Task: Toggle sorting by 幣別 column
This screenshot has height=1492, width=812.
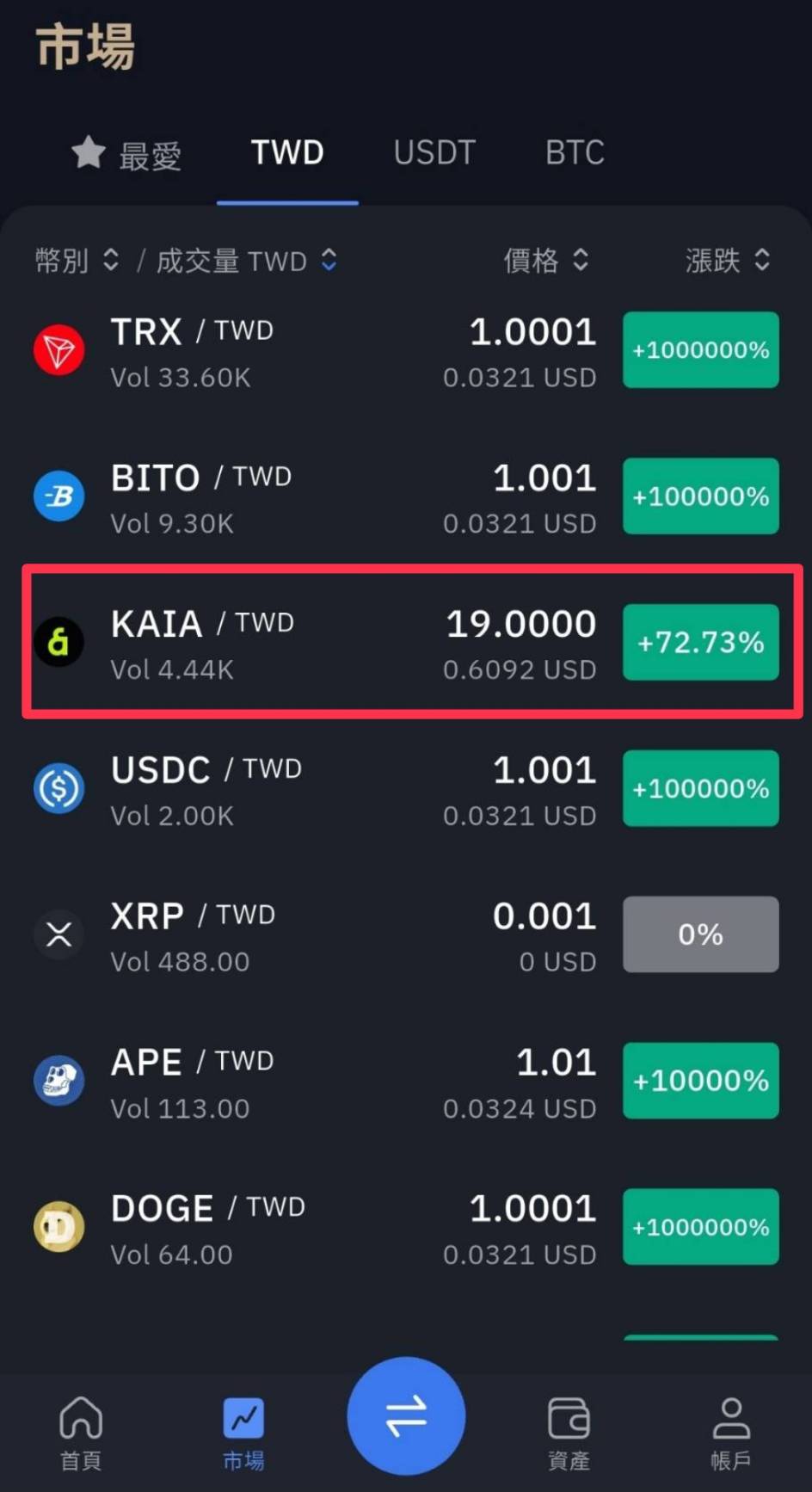Action: tap(111, 261)
